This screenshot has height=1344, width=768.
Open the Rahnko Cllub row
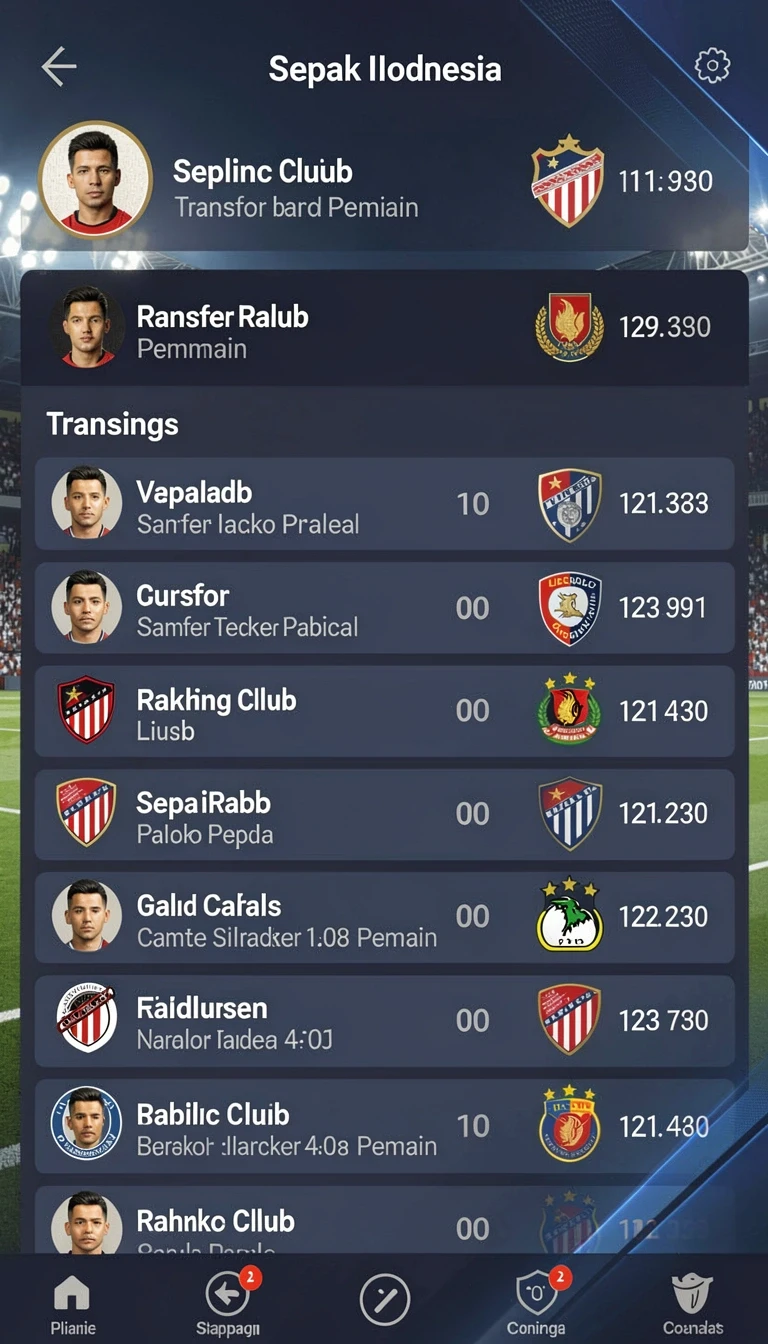pos(384,1220)
